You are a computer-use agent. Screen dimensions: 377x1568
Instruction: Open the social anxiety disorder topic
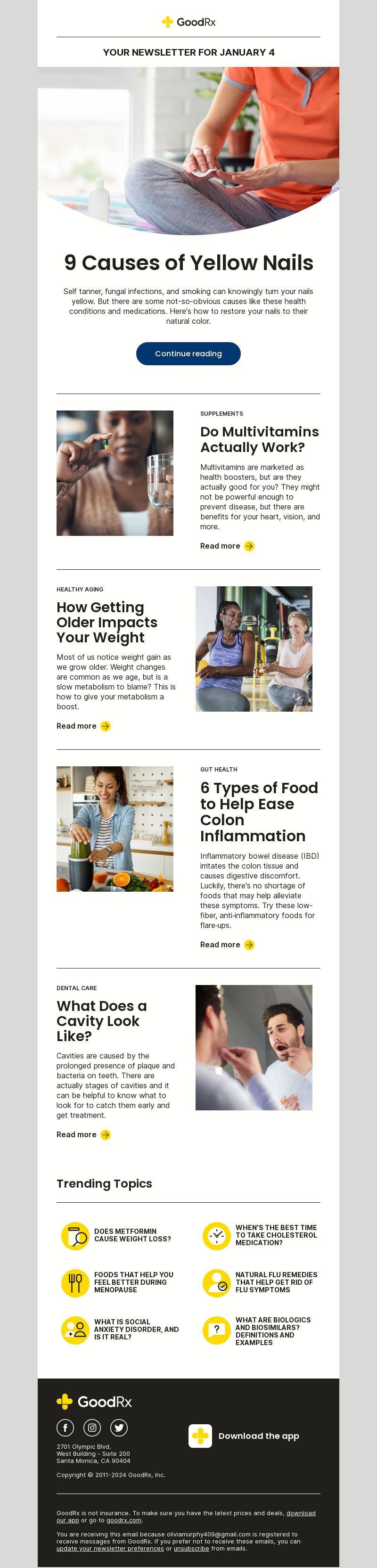(136, 1330)
